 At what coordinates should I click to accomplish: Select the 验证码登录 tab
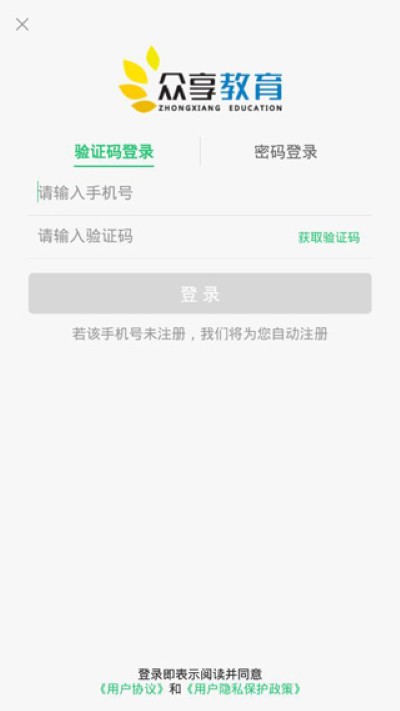coord(114,152)
